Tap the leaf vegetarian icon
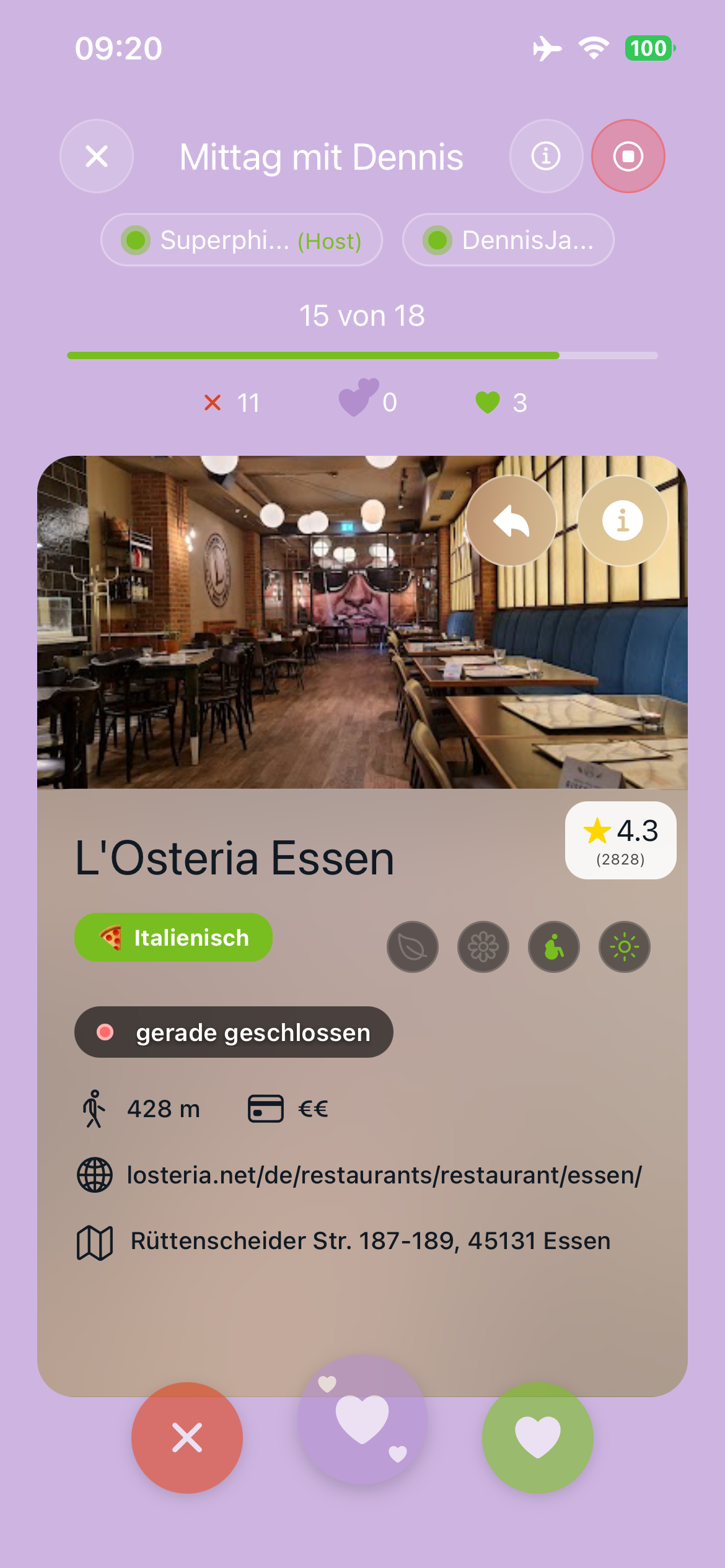The width and height of the screenshot is (725, 1568). pyautogui.click(x=413, y=947)
